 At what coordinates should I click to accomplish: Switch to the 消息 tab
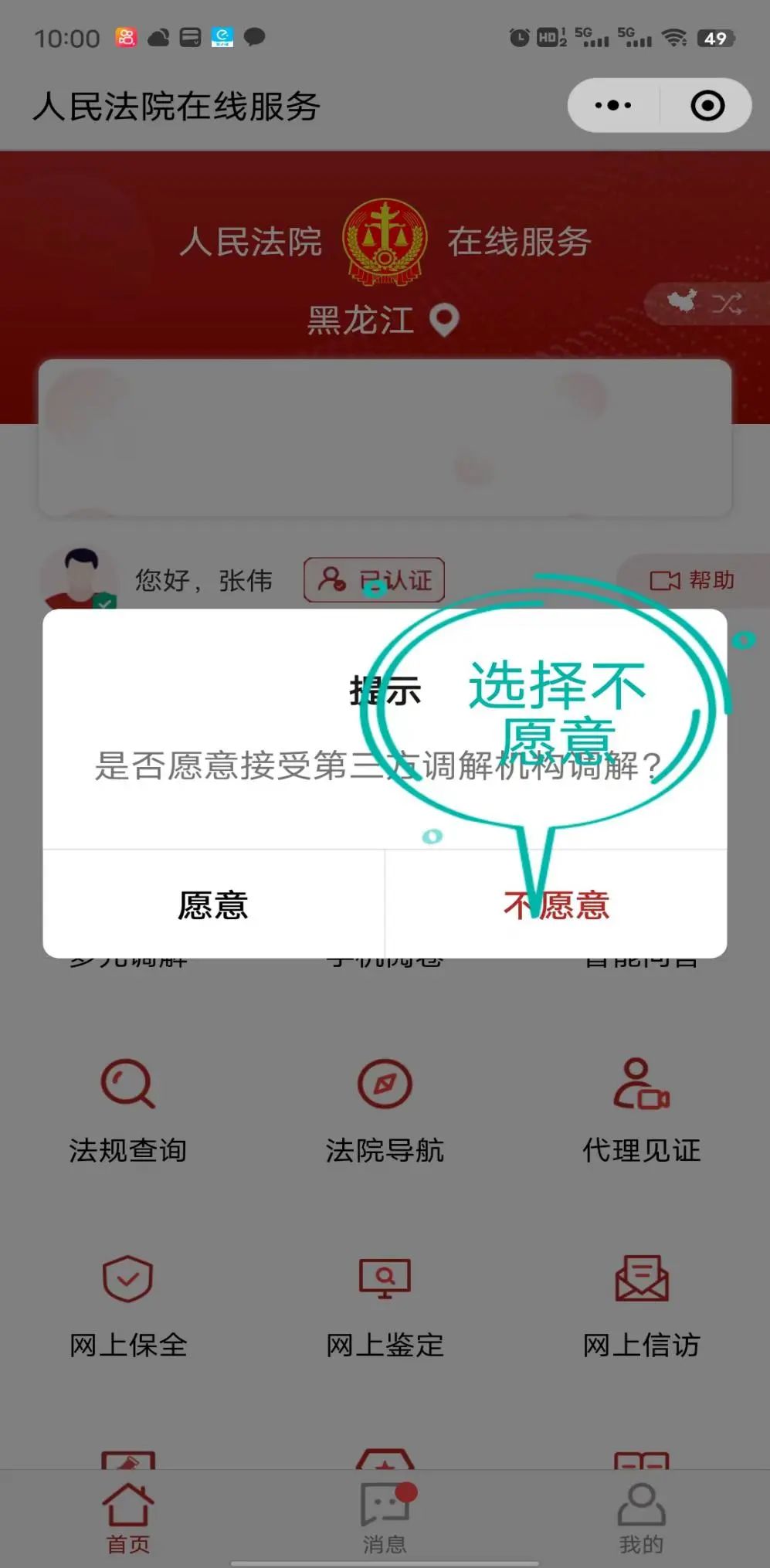(x=385, y=1517)
